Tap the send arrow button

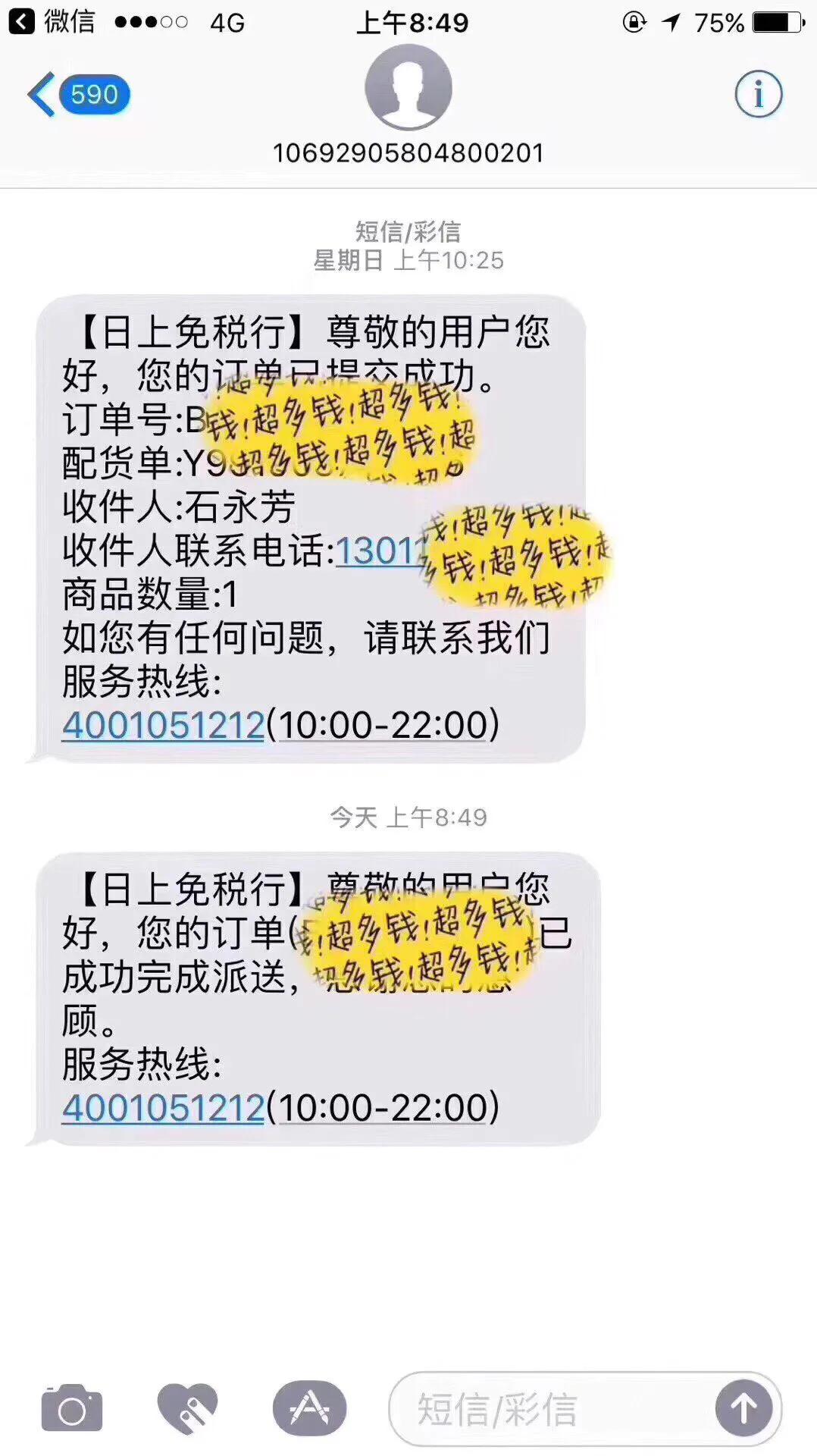click(x=743, y=1407)
